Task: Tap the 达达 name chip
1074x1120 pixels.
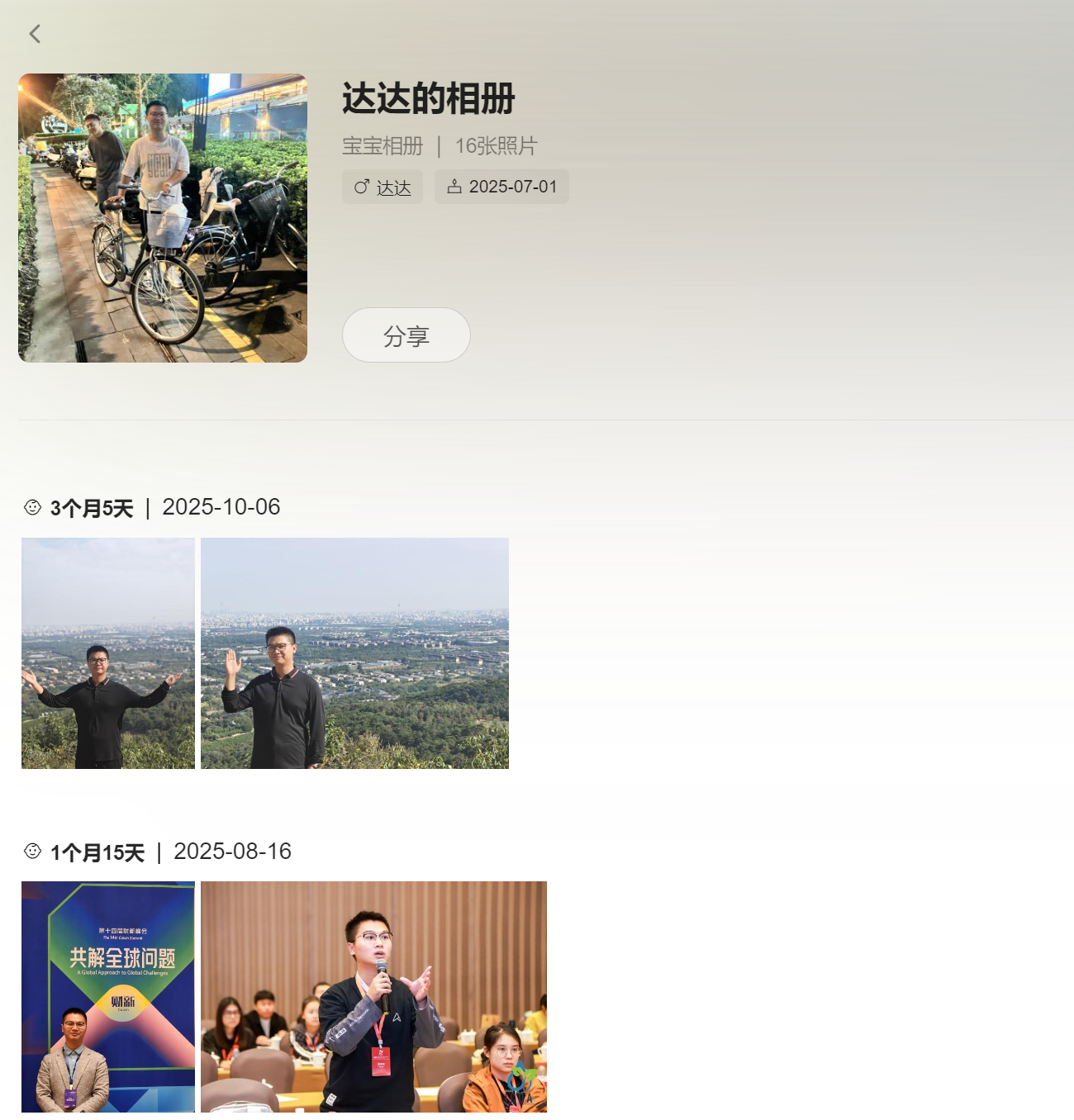Action: click(x=383, y=187)
